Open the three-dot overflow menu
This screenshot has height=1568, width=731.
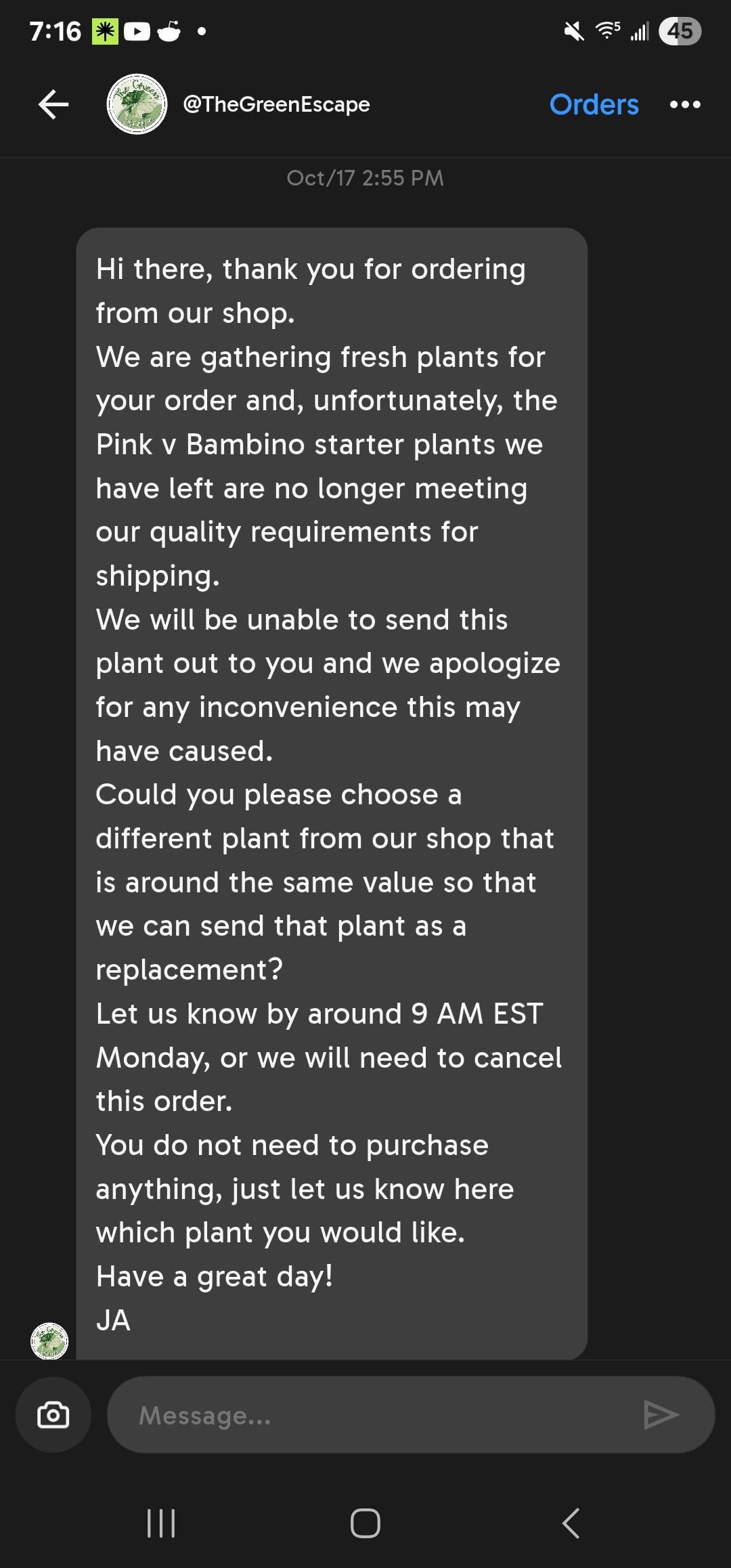coord(685,104)
